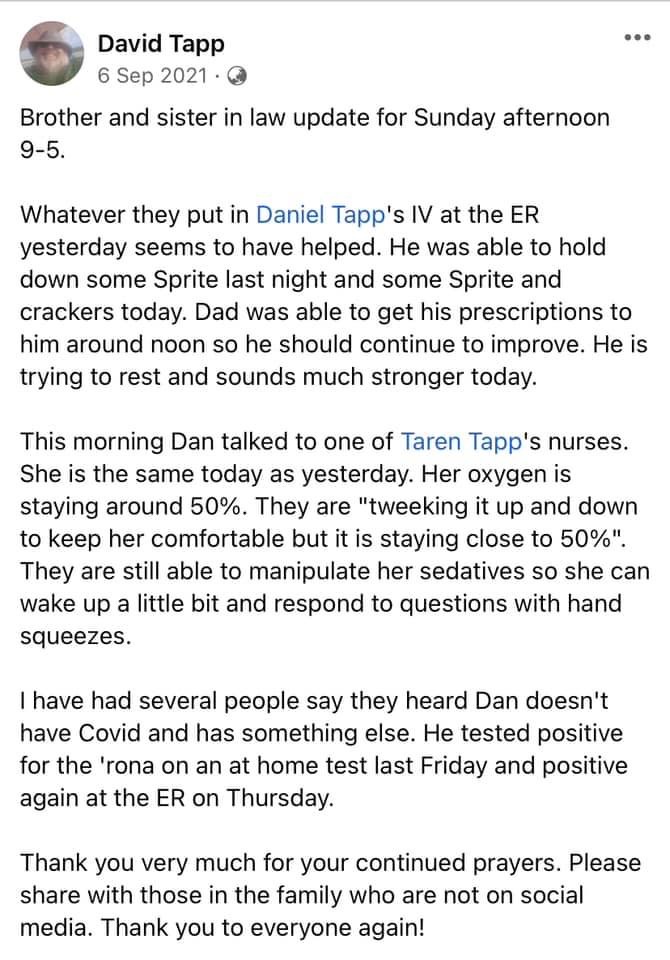670x960 pixels.
Task: Open the post's three-dot options menu
Action: [x=636, y=38]
